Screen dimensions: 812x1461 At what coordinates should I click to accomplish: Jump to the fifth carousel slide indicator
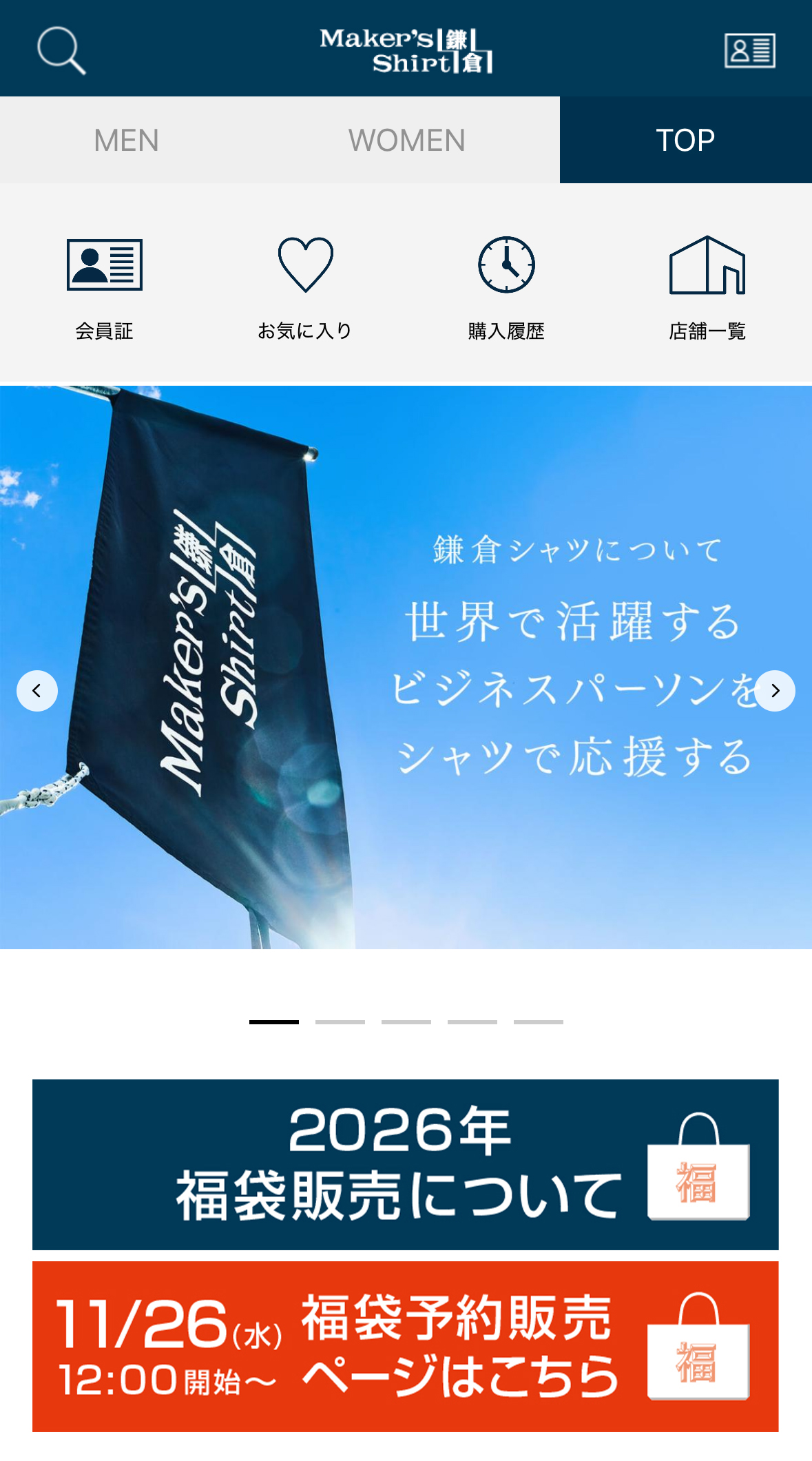(539, 1022)
